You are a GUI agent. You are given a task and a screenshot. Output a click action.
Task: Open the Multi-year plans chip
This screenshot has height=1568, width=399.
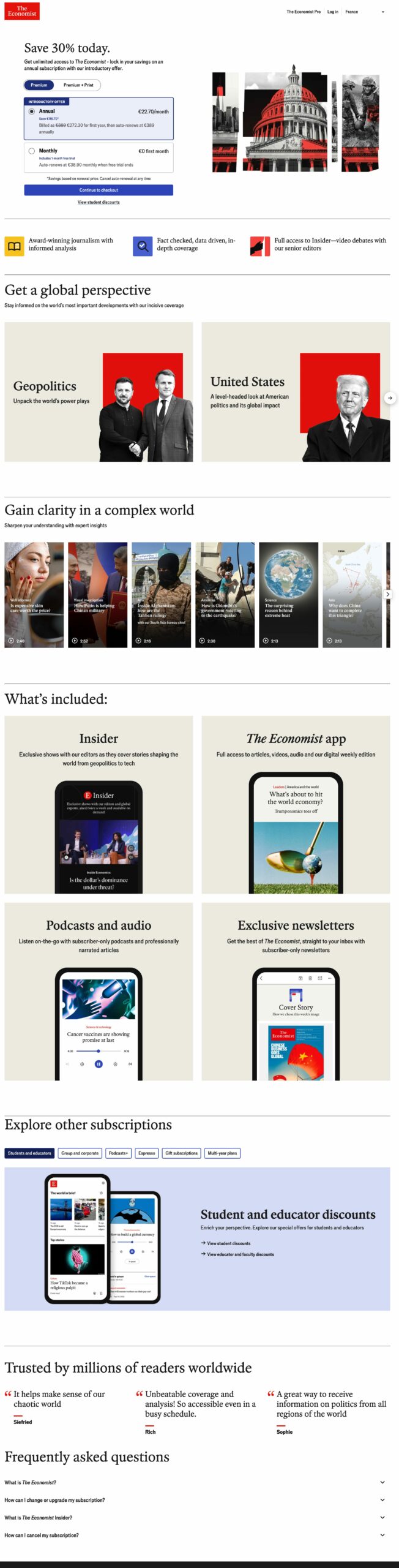point(222,1153)
